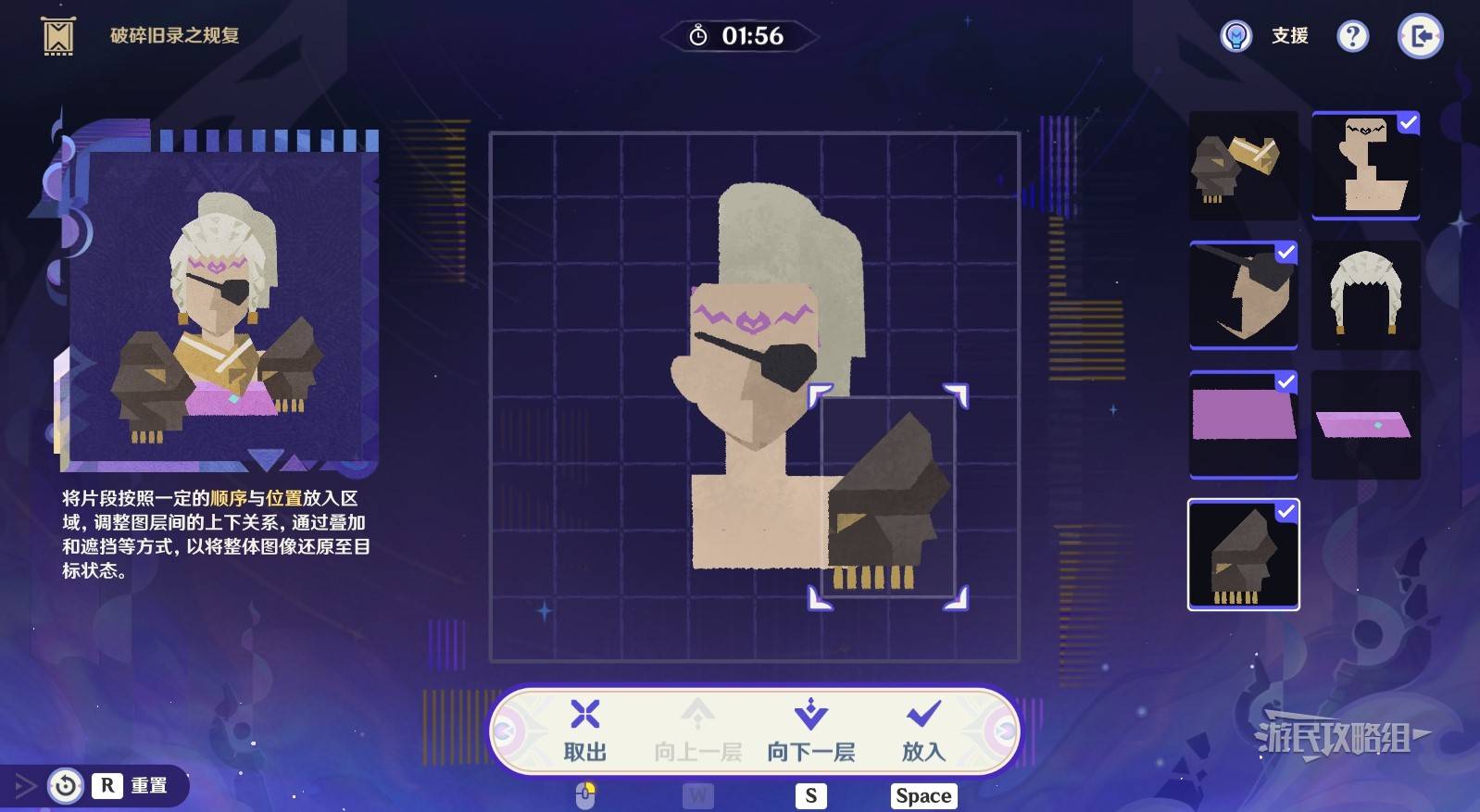Select the white braided hair fragment
The height and width of the screenshot is (812, 1480).
point(1365,294)
